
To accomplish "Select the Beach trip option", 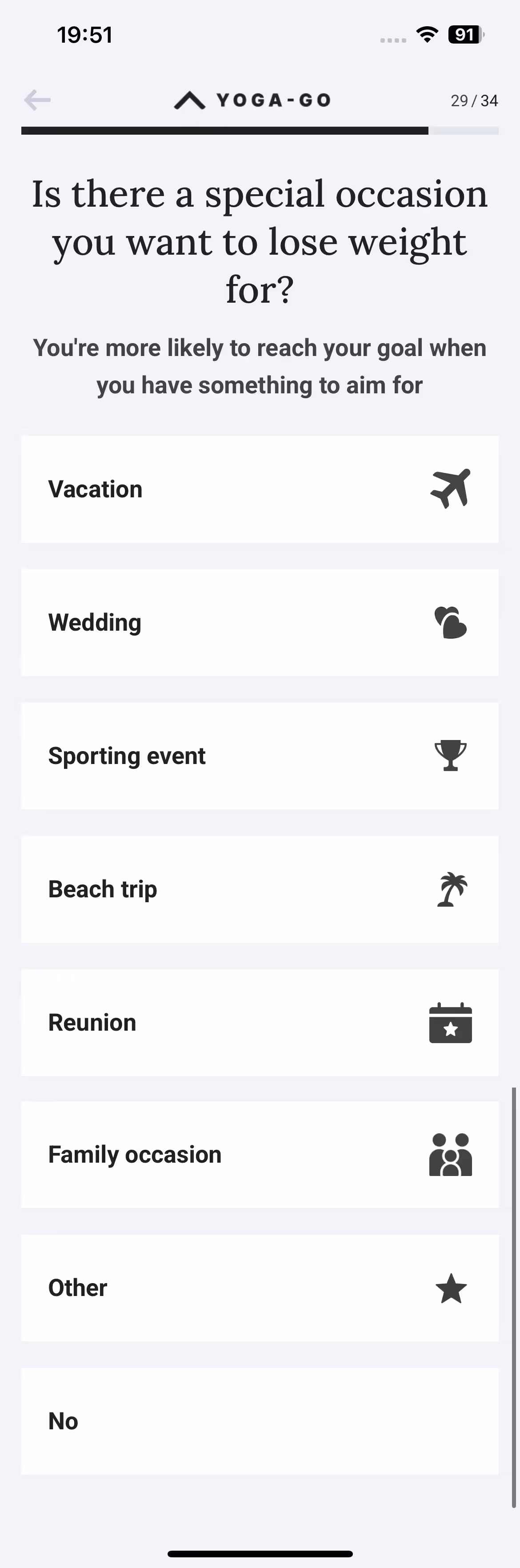I will point(260,889).
